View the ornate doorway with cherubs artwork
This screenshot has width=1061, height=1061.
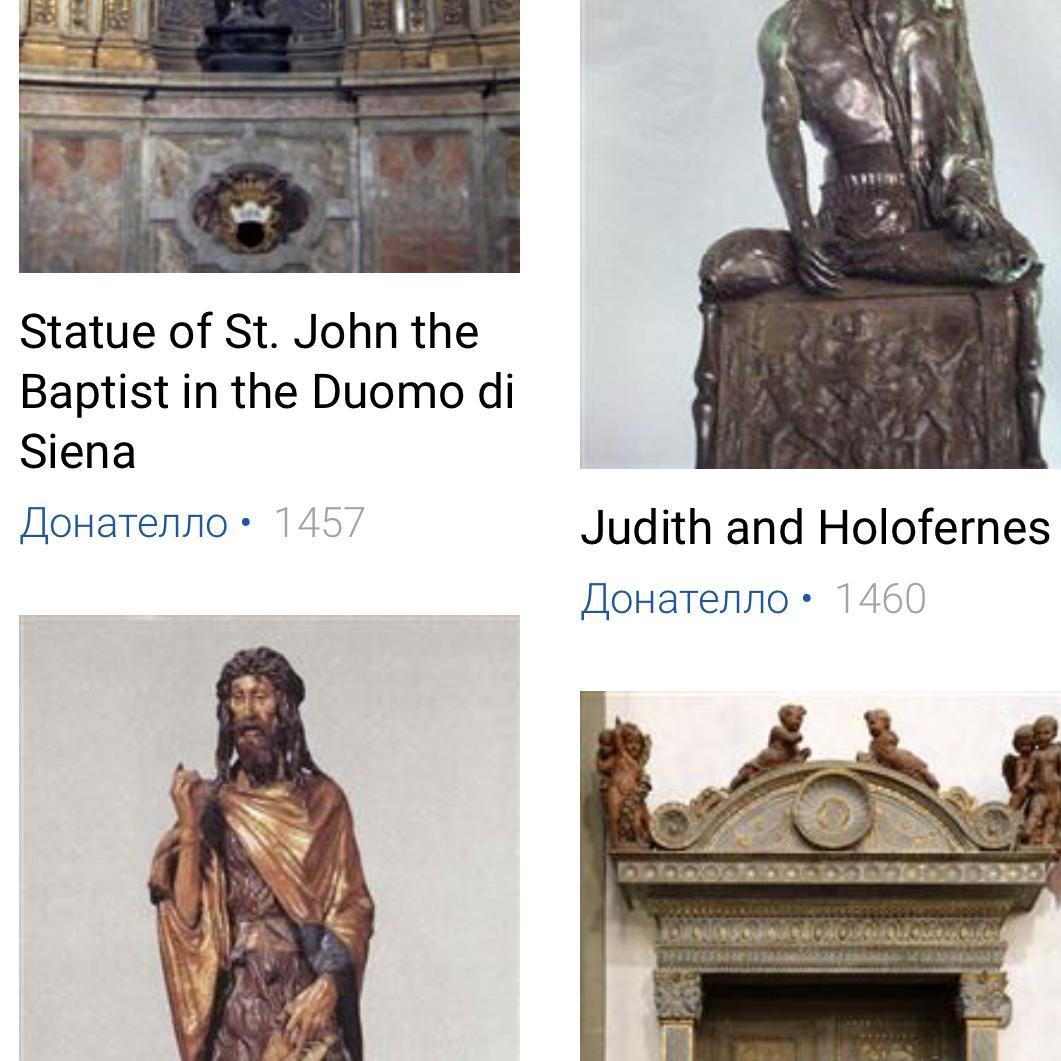pyautogui.click(x=820, y=876)
